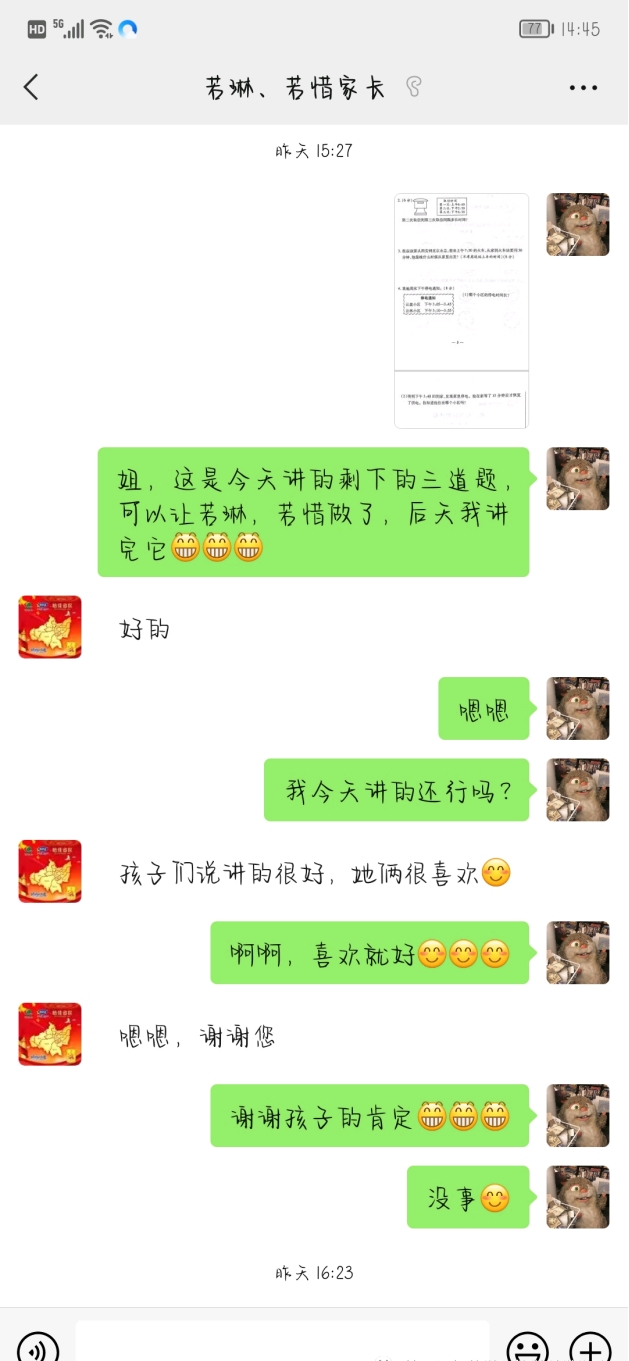629x1361 pixels.
Task: Open the shared worksheet image
Action: click(461, 310)
